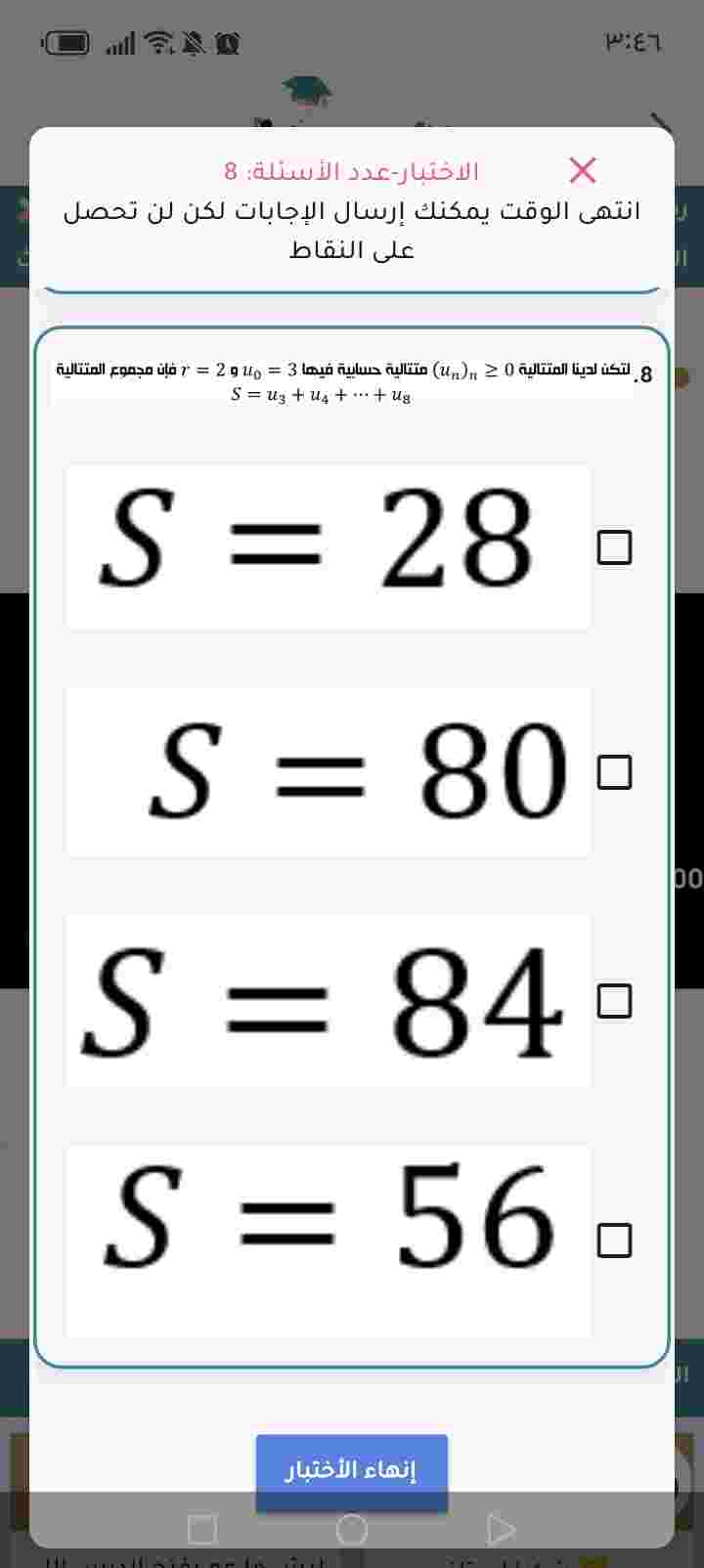
Task: Tick the checkbox next to S = 84
Action: 614,1001
